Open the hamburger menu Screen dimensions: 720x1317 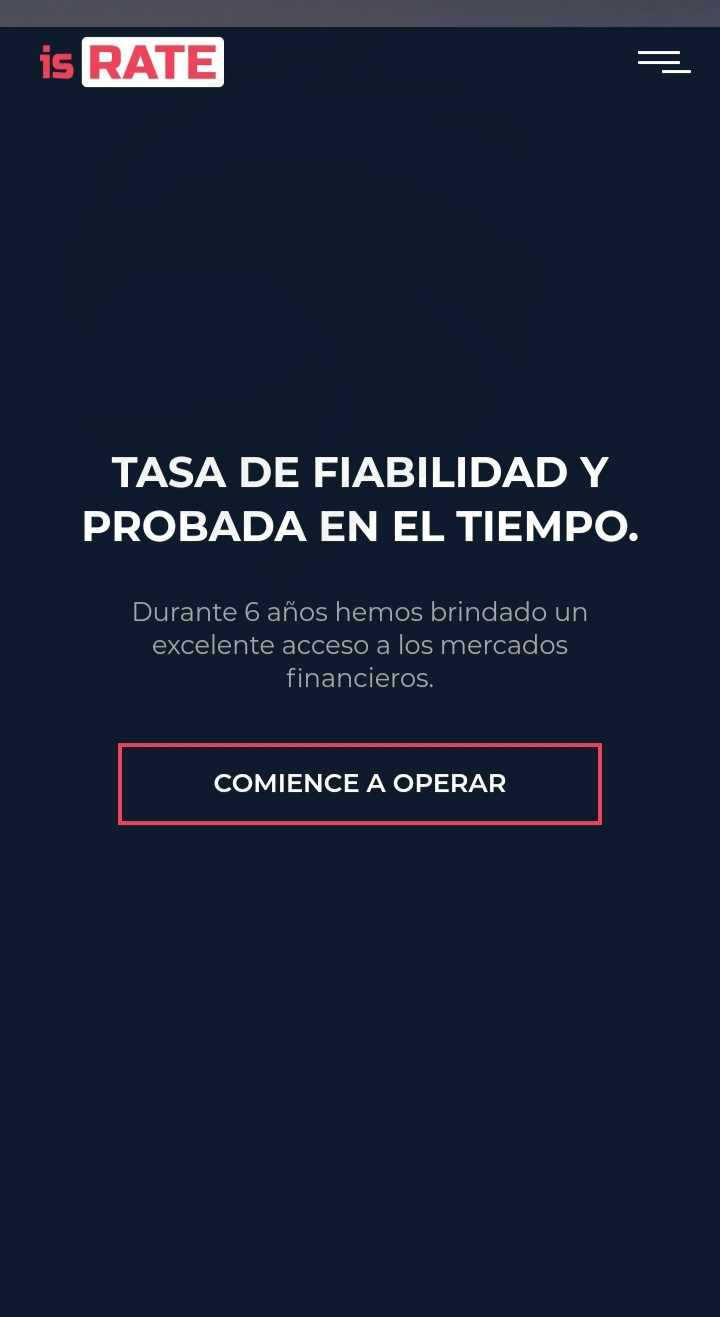click(x=664, y=62)
